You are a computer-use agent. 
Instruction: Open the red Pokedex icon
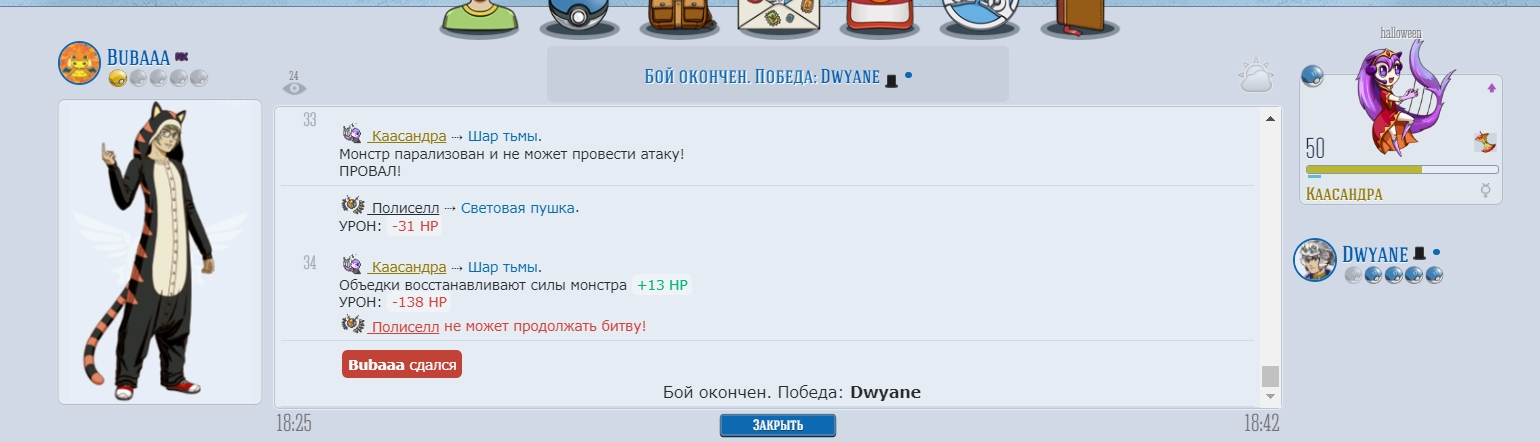(x=879, y=17)
